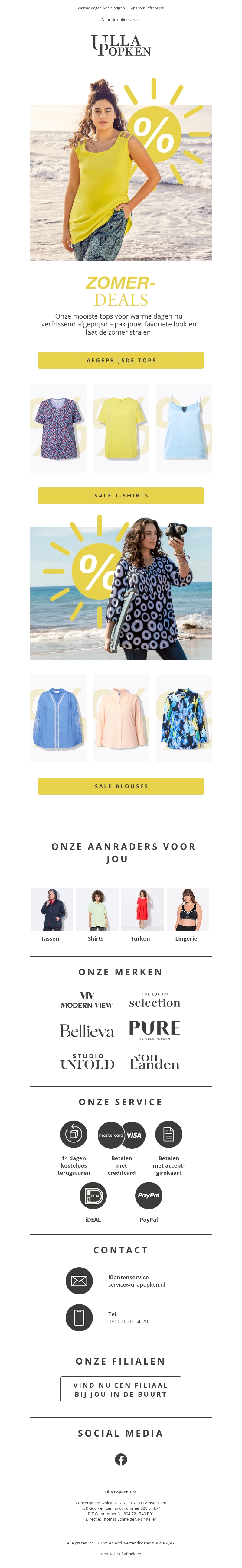The height and width of the screenshot is (1568, 242).
Task: Tap 'Nieuwsbrief afmelden' to unsubscribe
Action: click(x=121, y=1553)
